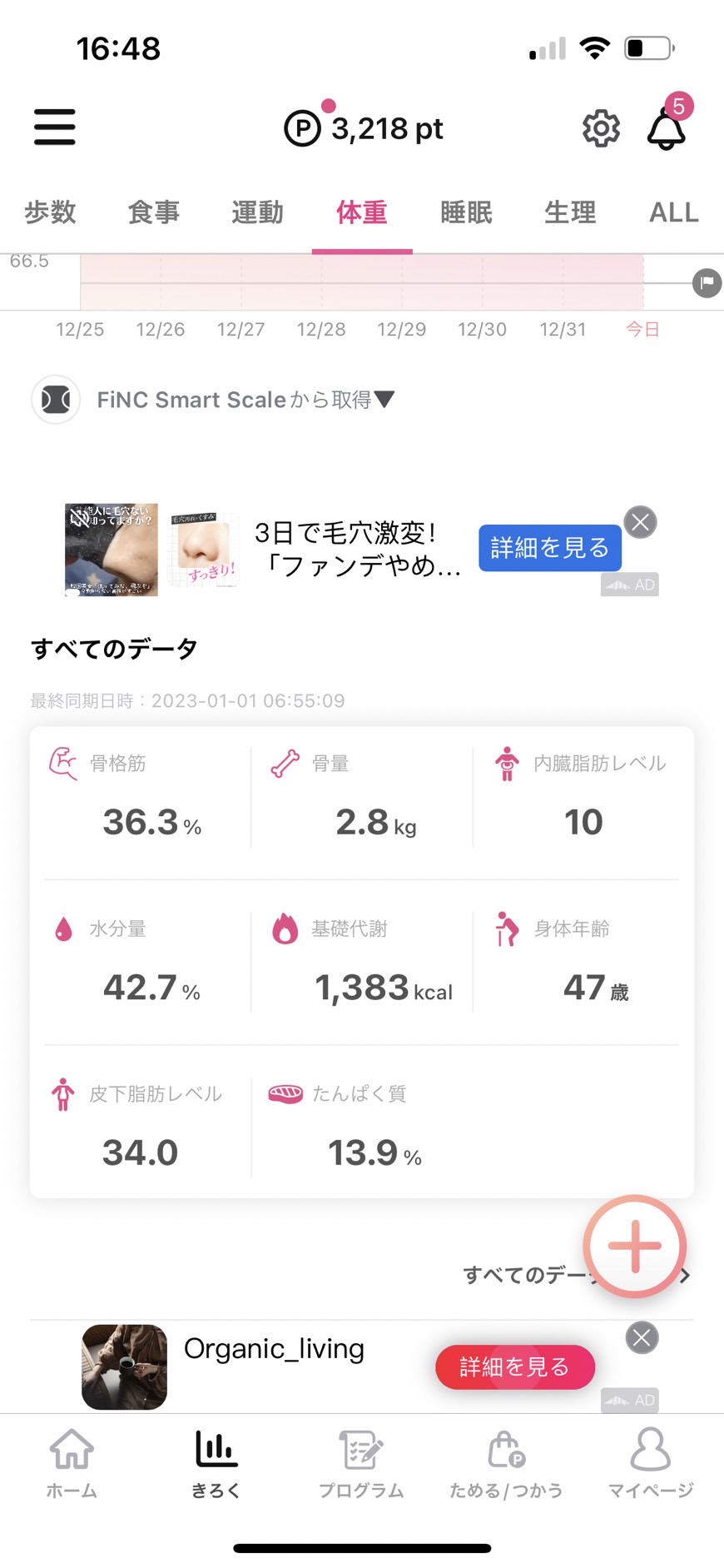
Task: Open the マイページ tab
Action: (651, 1463)
